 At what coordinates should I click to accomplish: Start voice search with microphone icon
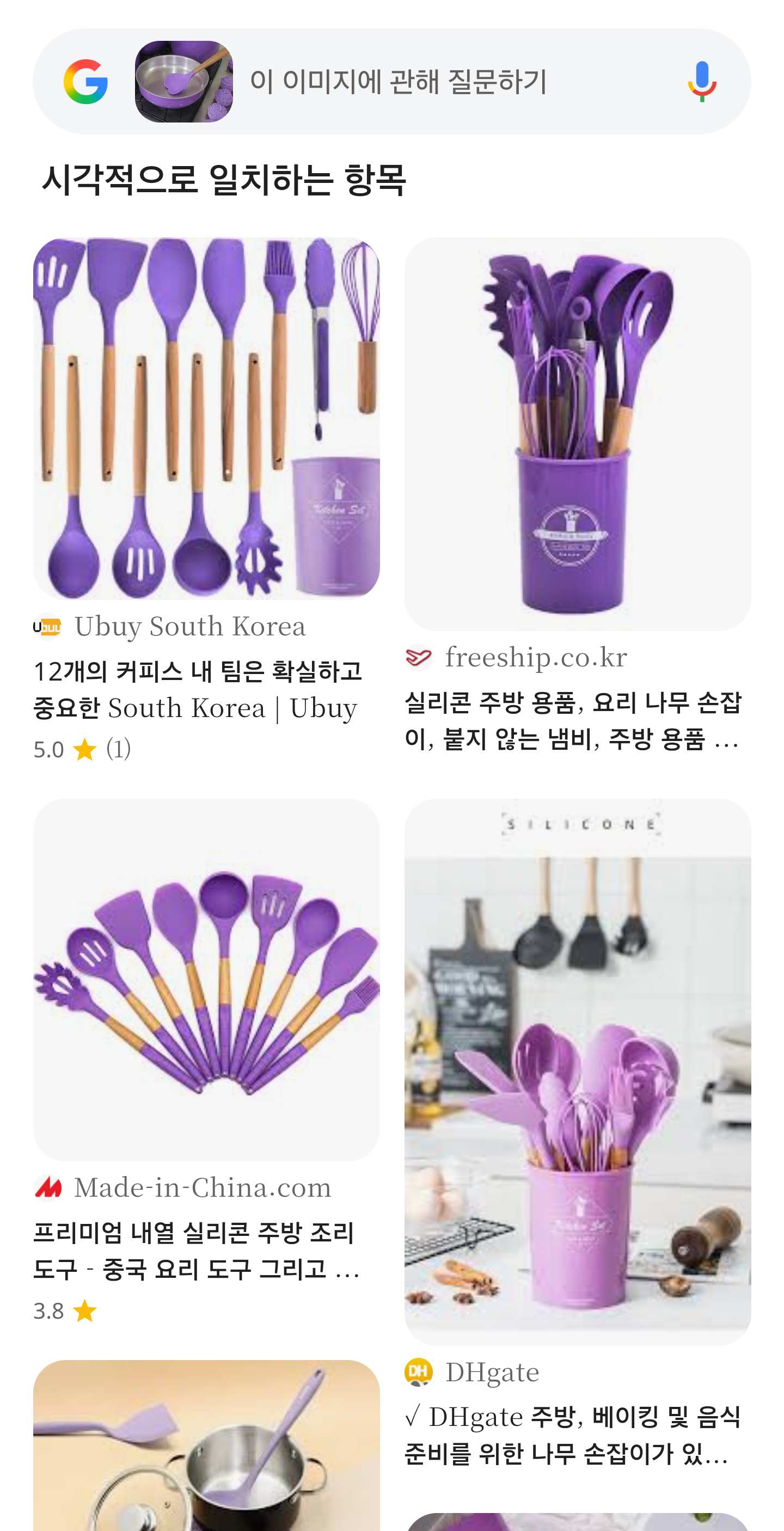[x=701, y=82]
